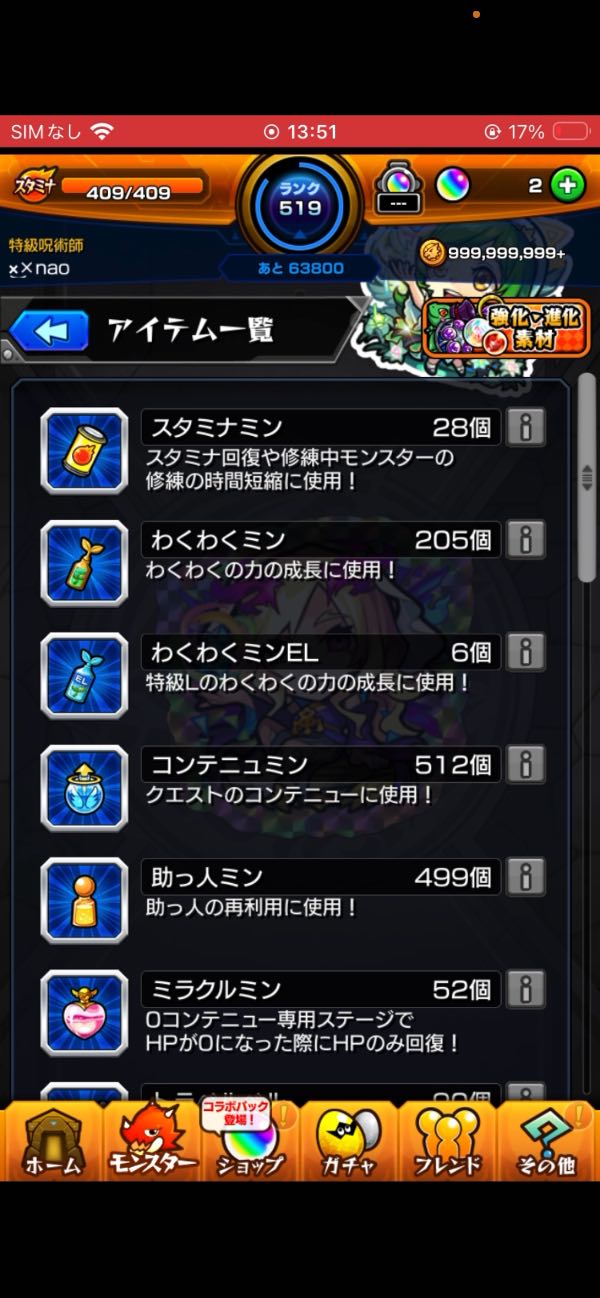Screen dimensions: 600x1298
Task: Open info for ミラクルミン
Action: 525,989
